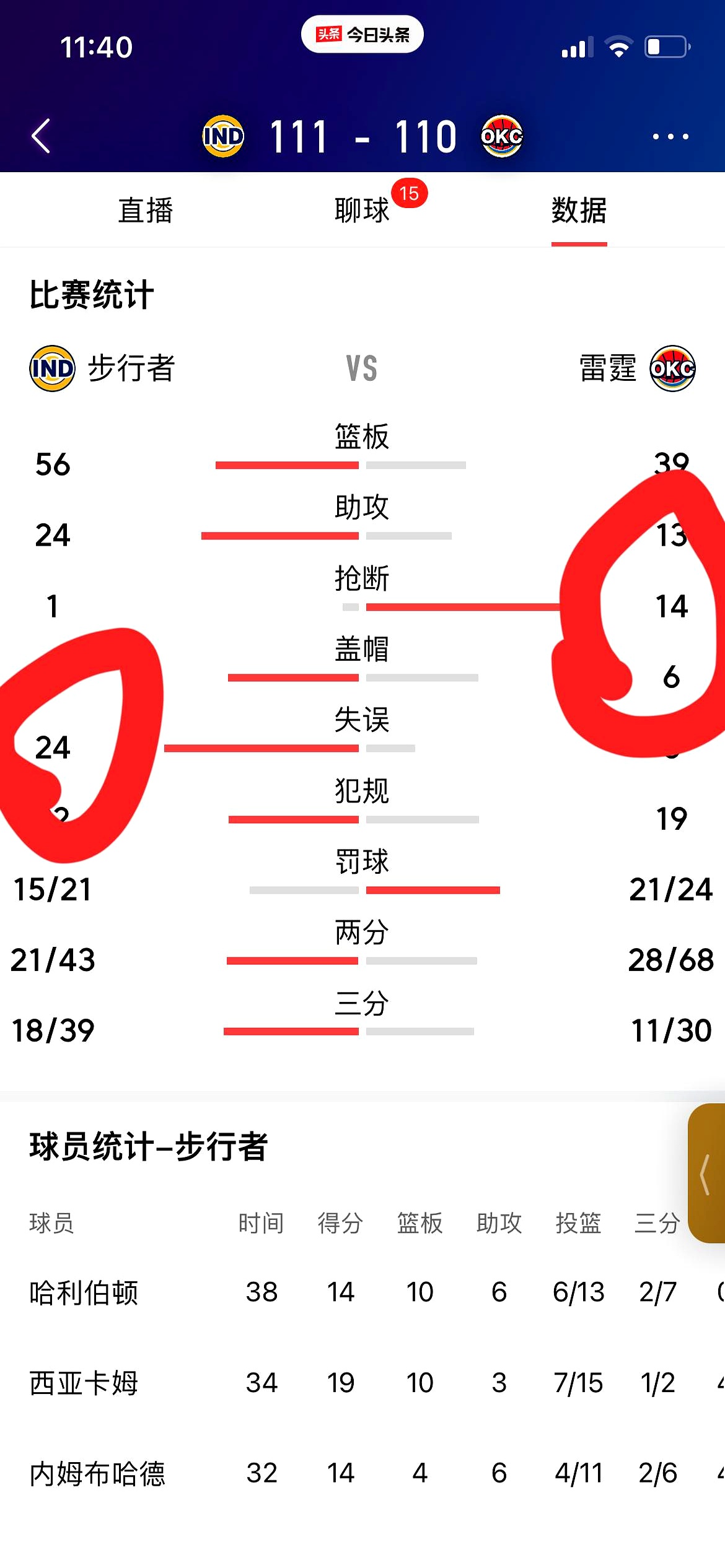725x1568 pixels.
Task: Open the three-dot overflow menu
Action: pos(670,136)
